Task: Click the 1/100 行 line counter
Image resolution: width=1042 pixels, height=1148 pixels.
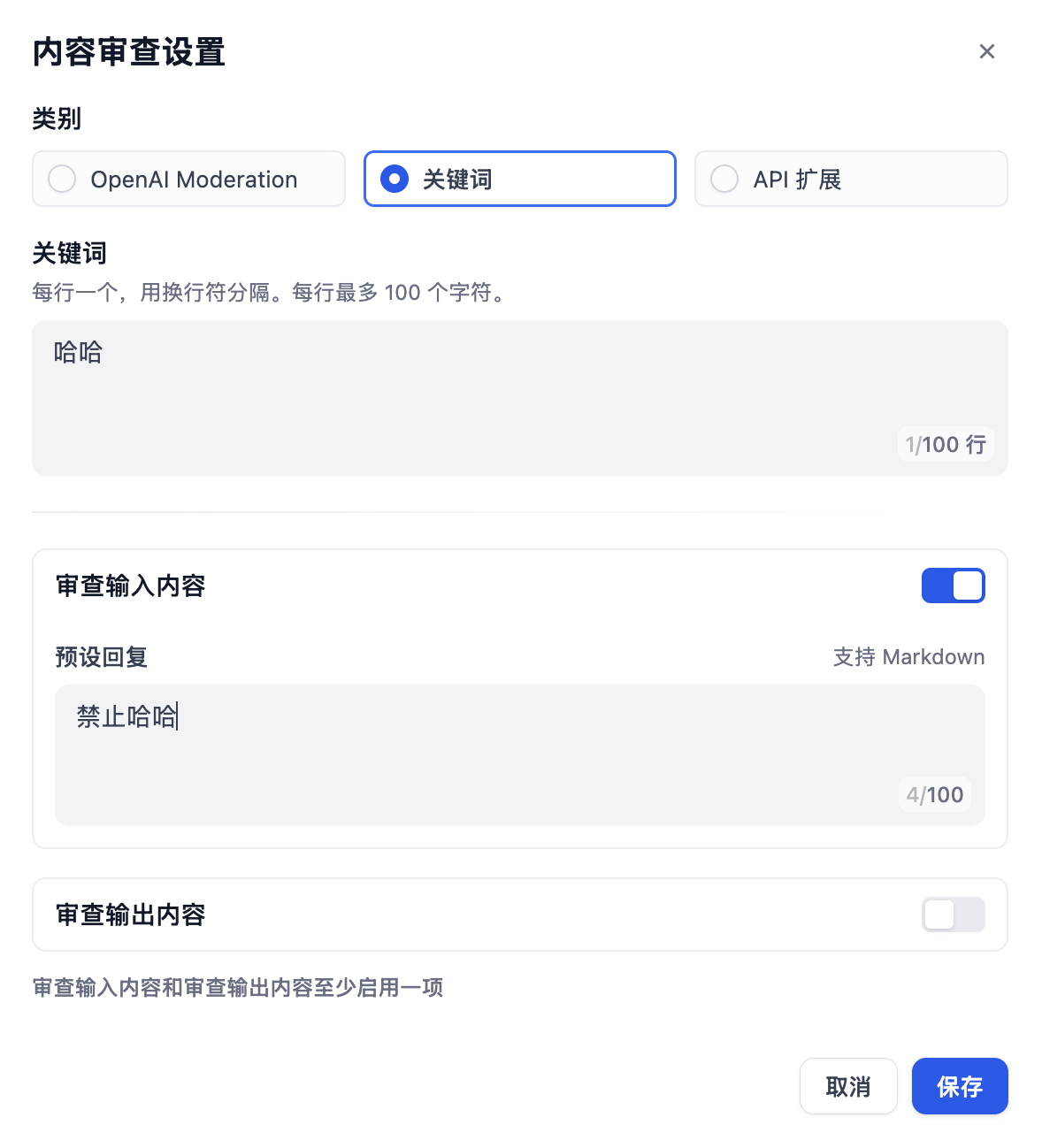Action: coord(945,444)
